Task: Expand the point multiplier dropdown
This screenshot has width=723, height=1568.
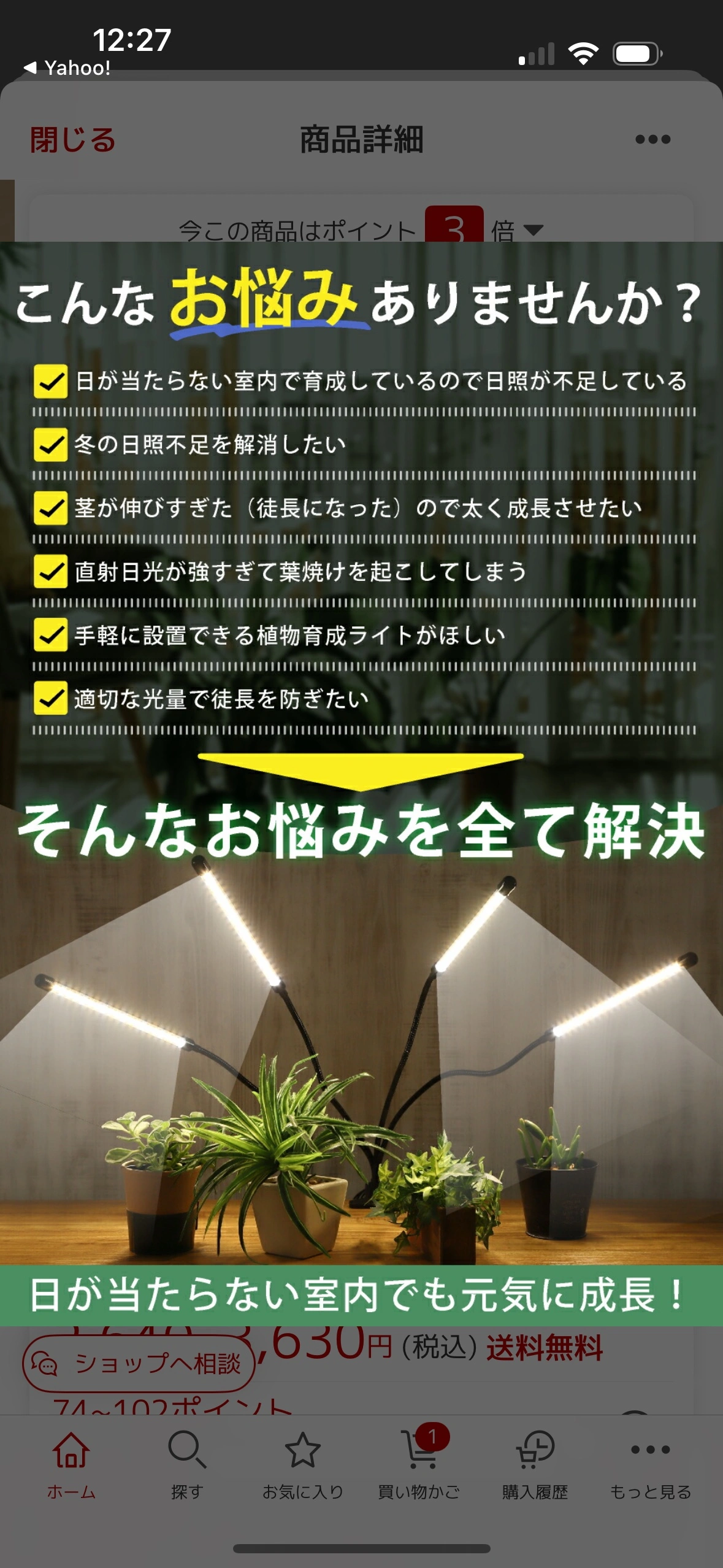Action: [533, 229]
